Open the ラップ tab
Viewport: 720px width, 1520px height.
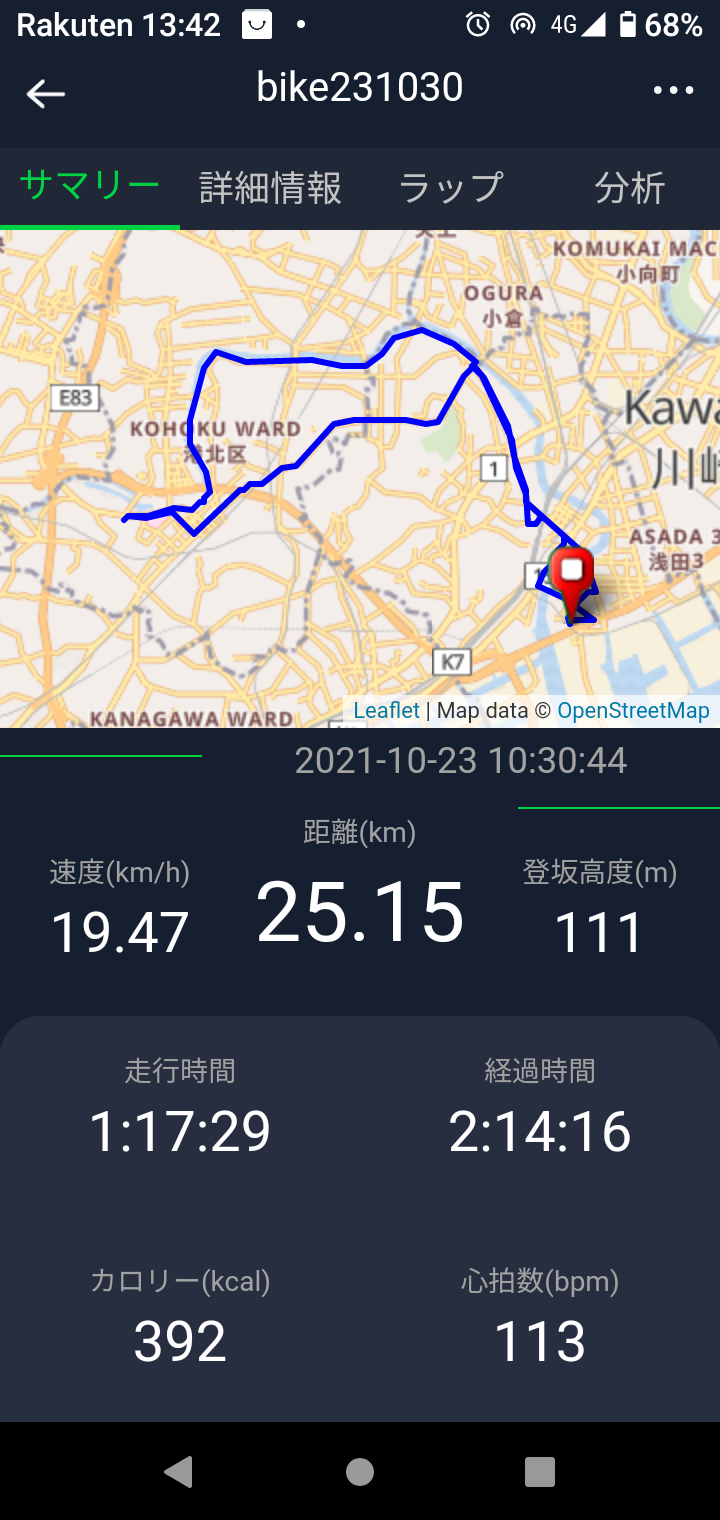click(450, 188)
